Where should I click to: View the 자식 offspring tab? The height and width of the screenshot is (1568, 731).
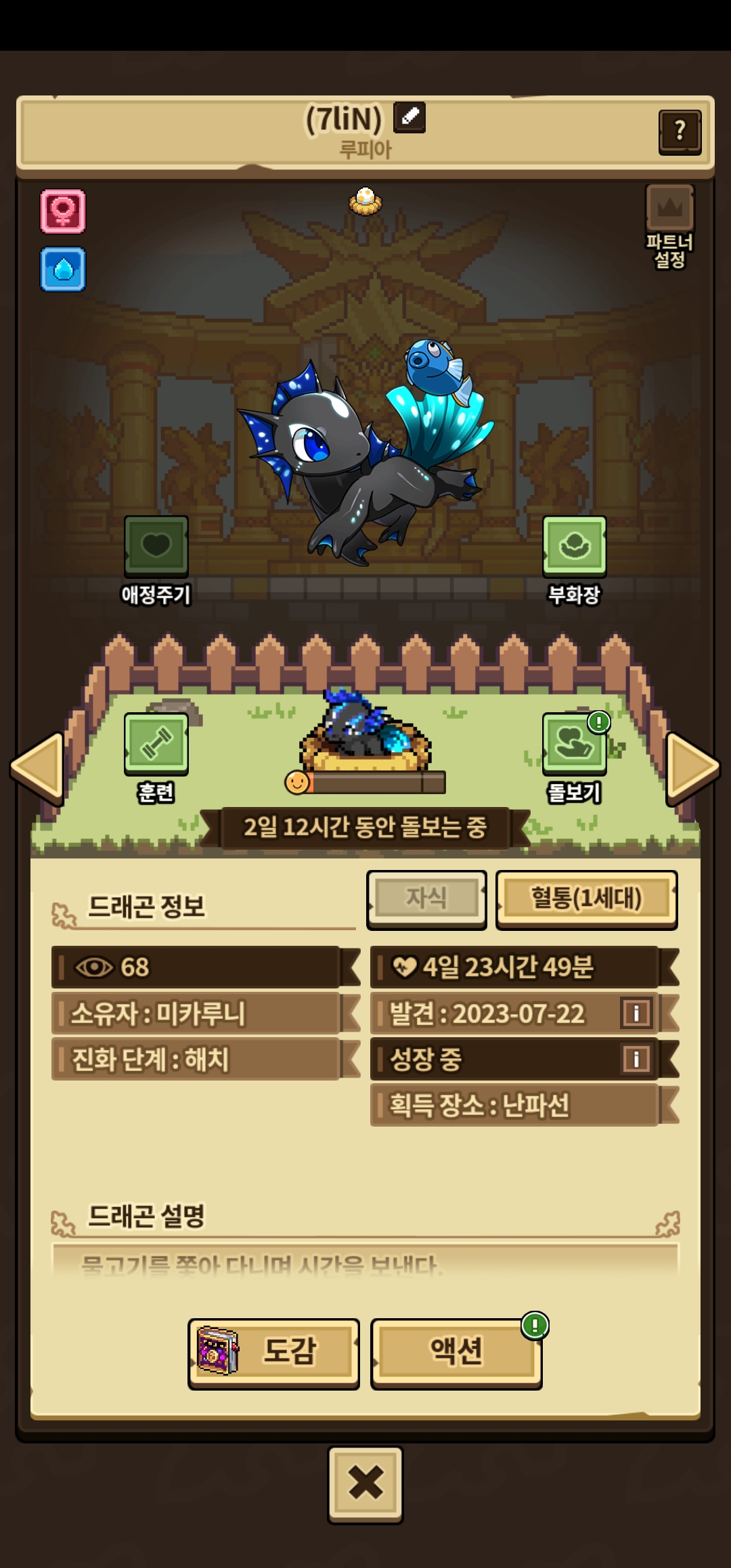(426, 898)
